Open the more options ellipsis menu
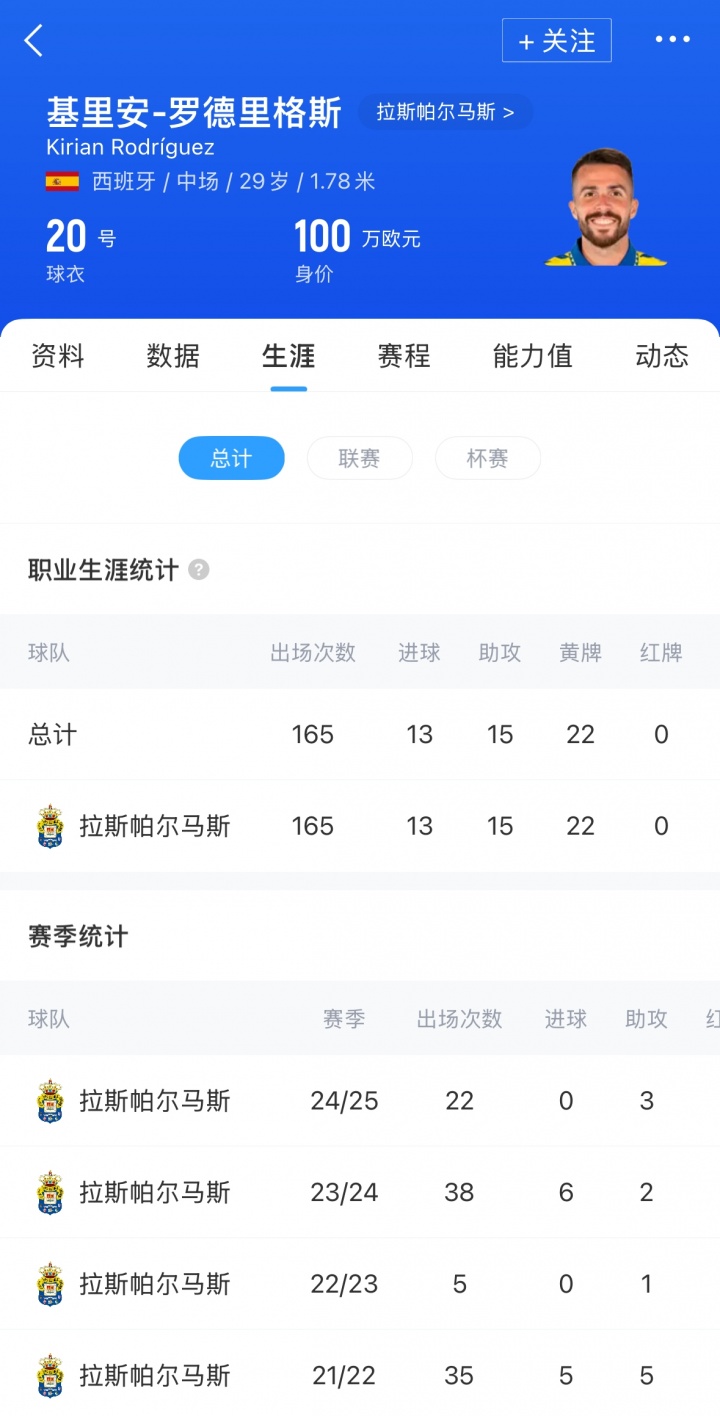 [673, 40]
